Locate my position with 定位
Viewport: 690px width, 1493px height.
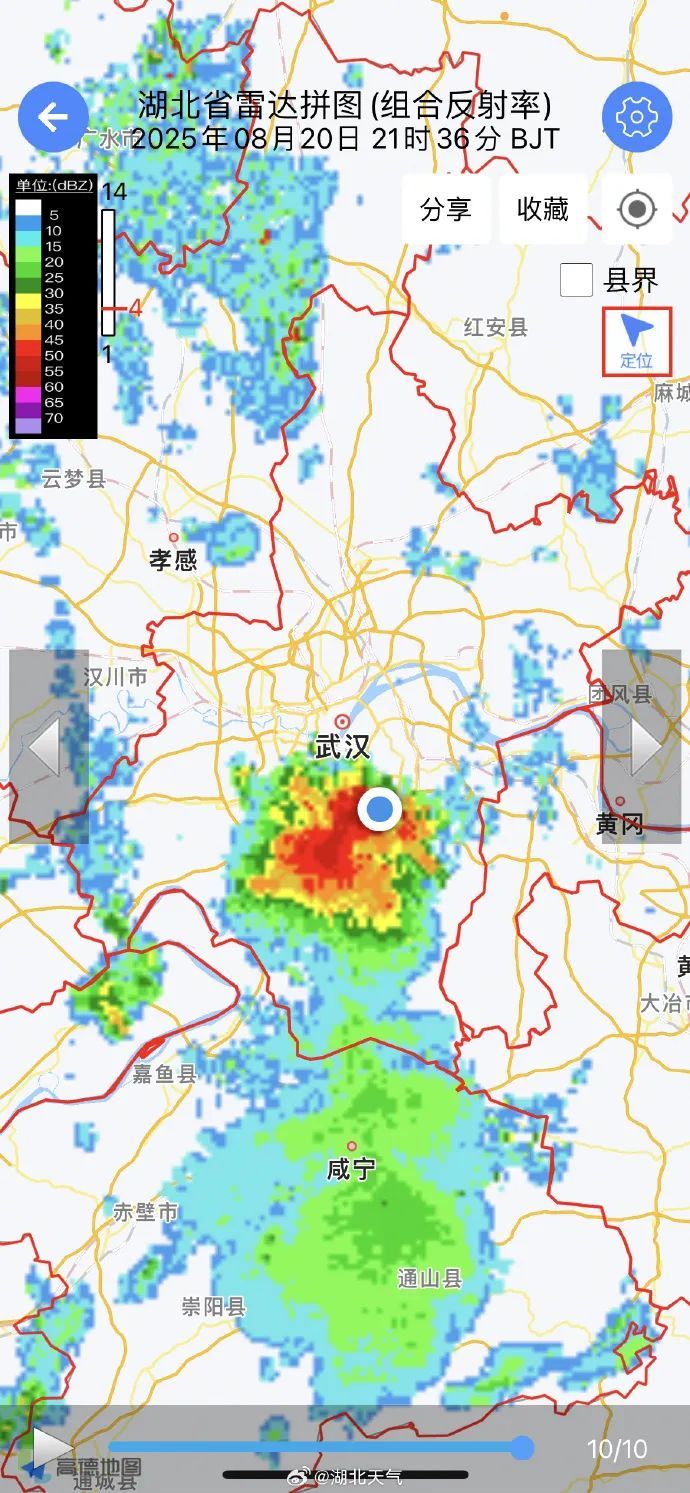pyautogui.click(x=637, y=341)
